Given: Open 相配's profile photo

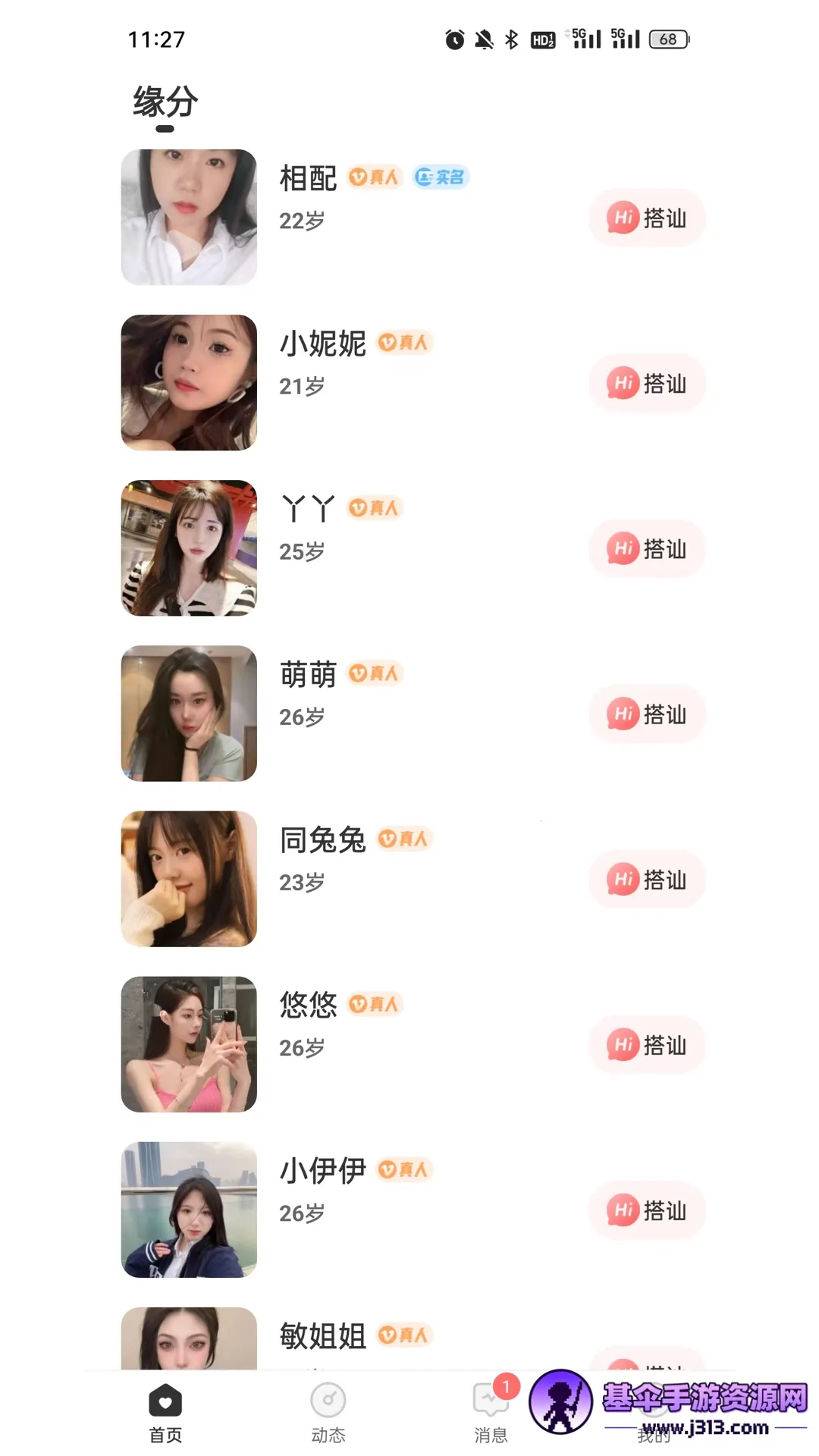Looking at the screenshot, I should click(x=189, y=217).
